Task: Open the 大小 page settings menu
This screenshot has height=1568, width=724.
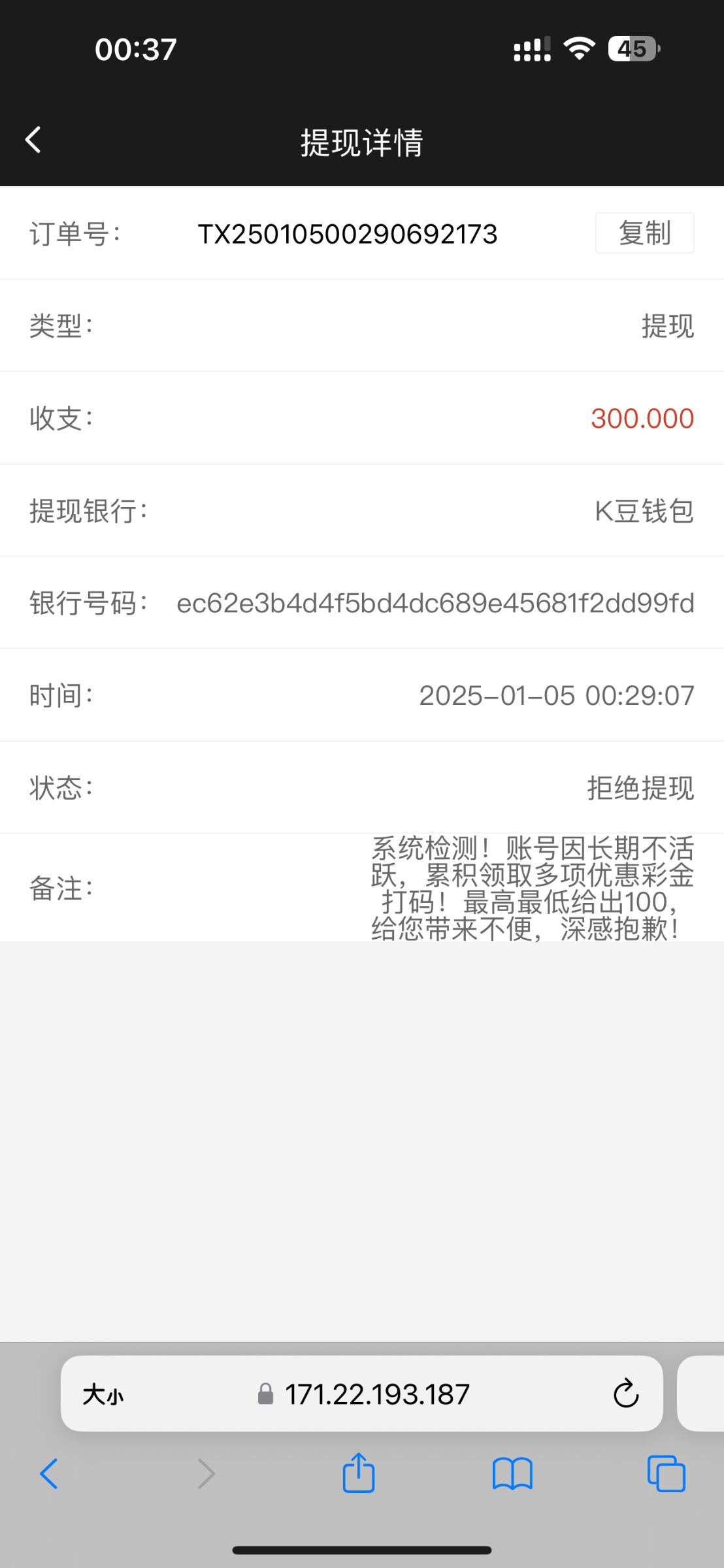Action: click(x=103, y=1395)
